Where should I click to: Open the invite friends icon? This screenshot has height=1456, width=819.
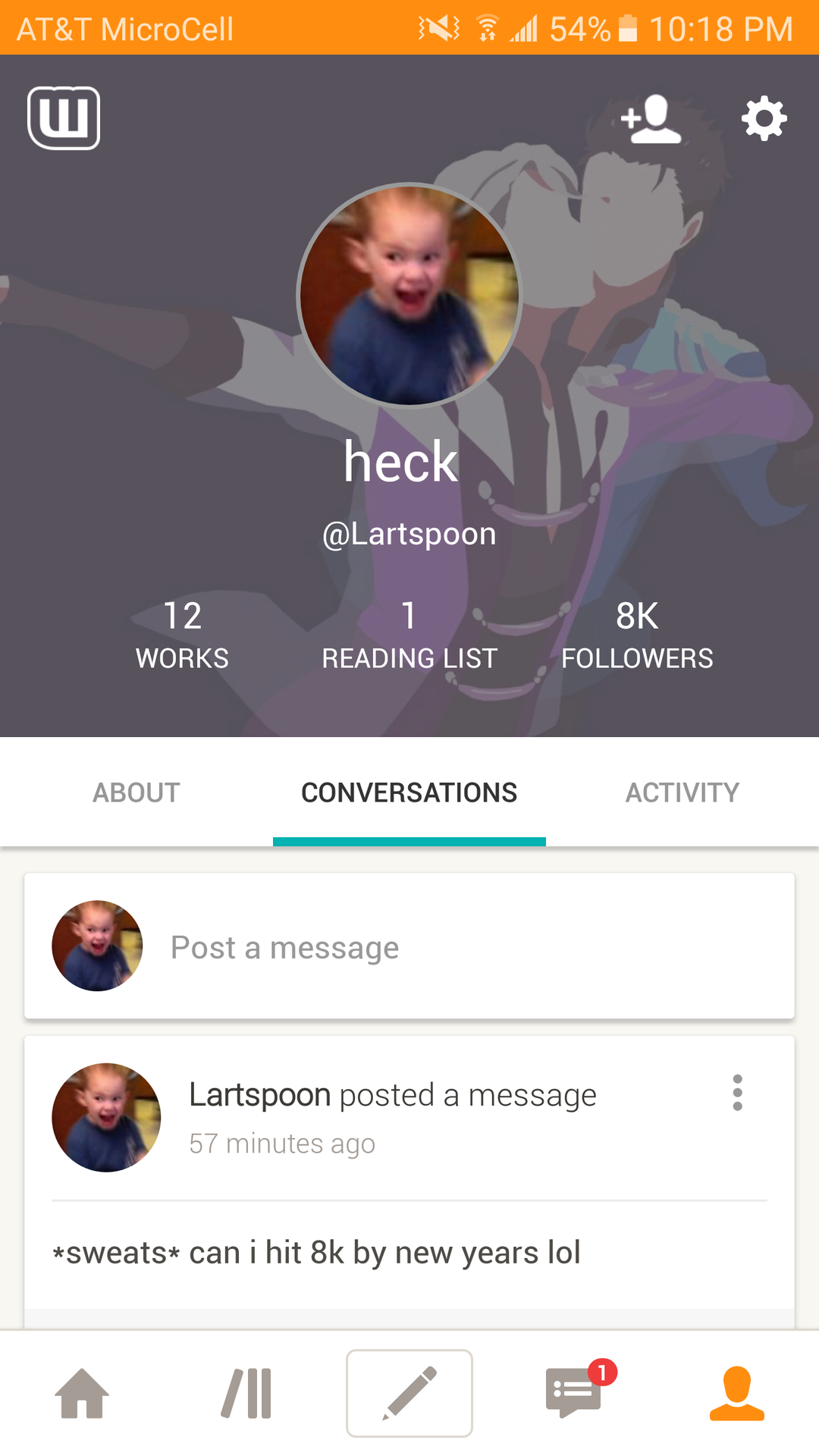point(651,119)
